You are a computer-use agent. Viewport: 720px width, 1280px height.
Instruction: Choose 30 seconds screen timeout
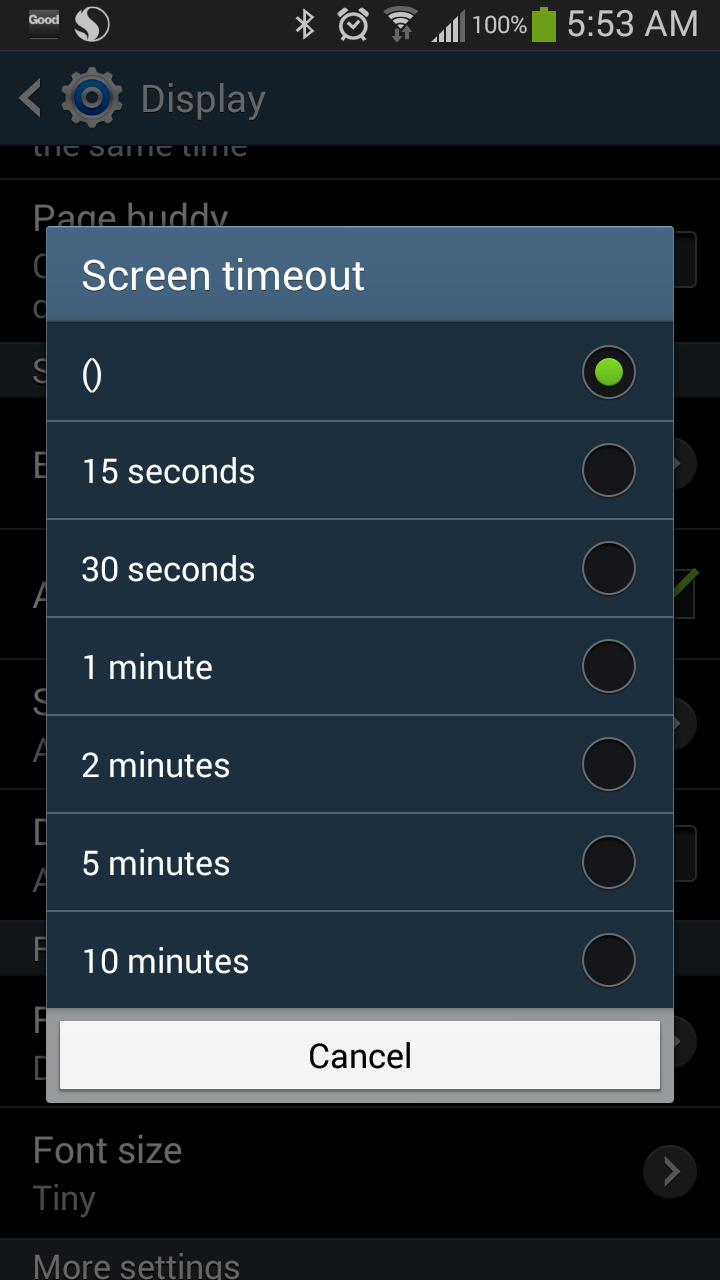tap(360, 568)
